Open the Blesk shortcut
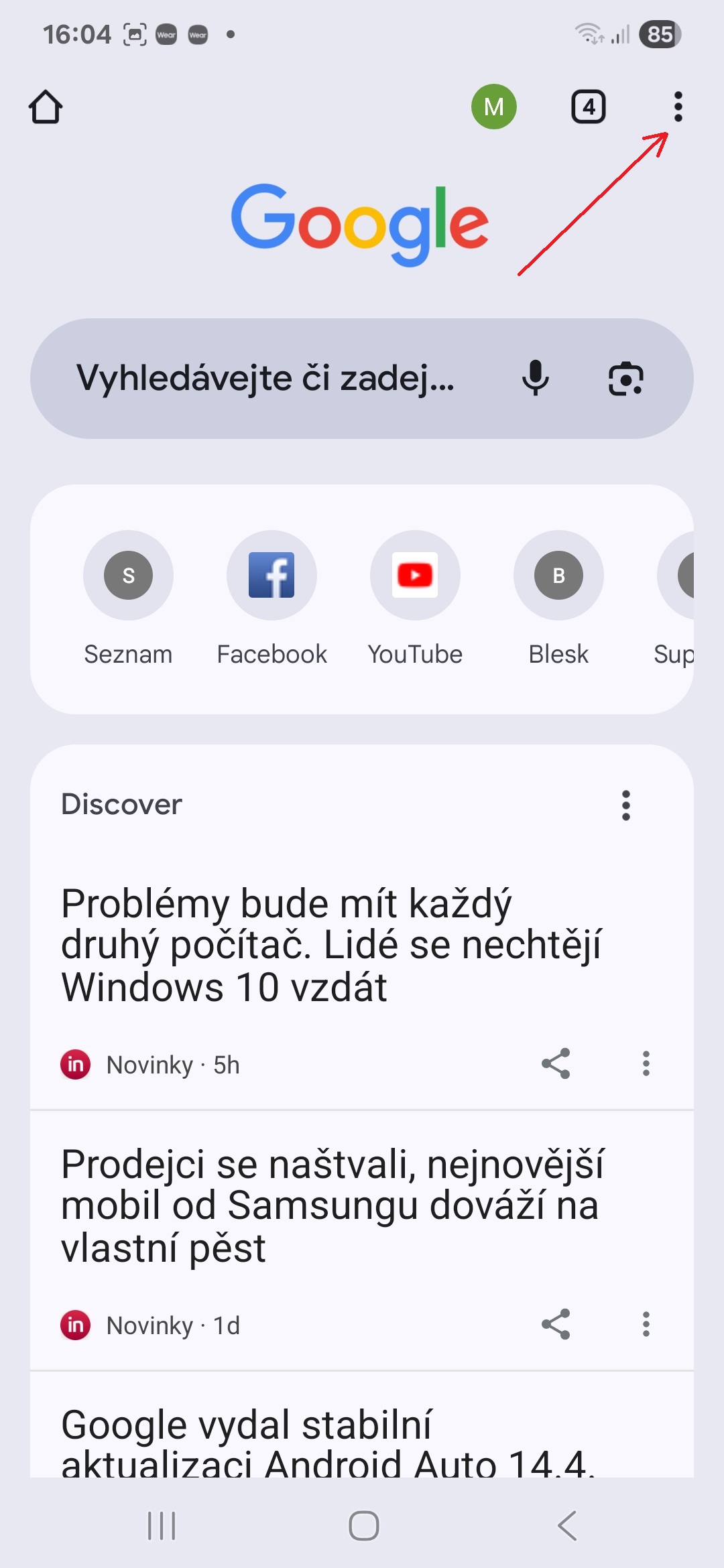The image size is (724, 1568). 558,598
